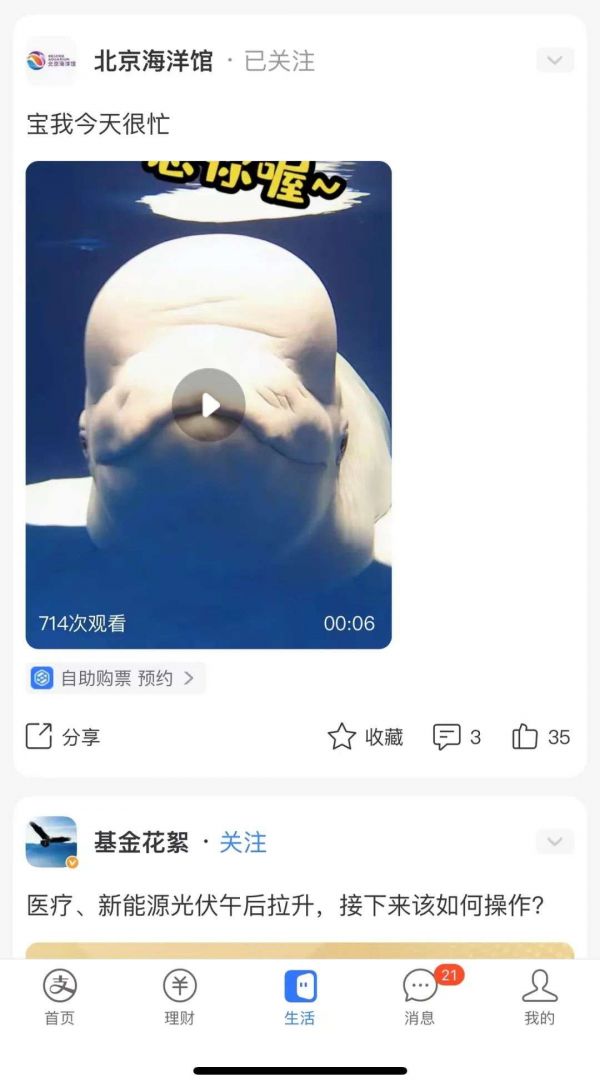Play the beluga whale video
Screen dimensions: 600x1087
tap(208, 405)
